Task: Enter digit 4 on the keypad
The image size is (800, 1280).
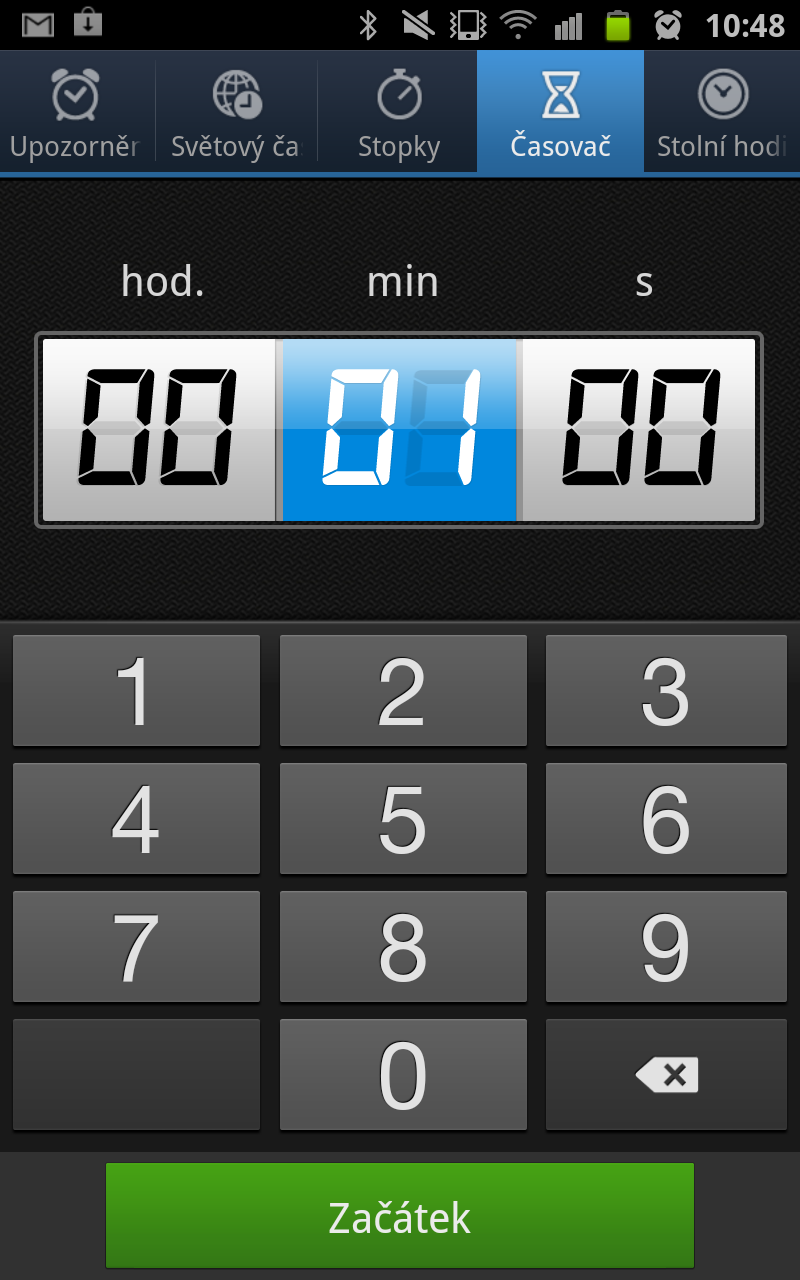Action: (136, 819)
